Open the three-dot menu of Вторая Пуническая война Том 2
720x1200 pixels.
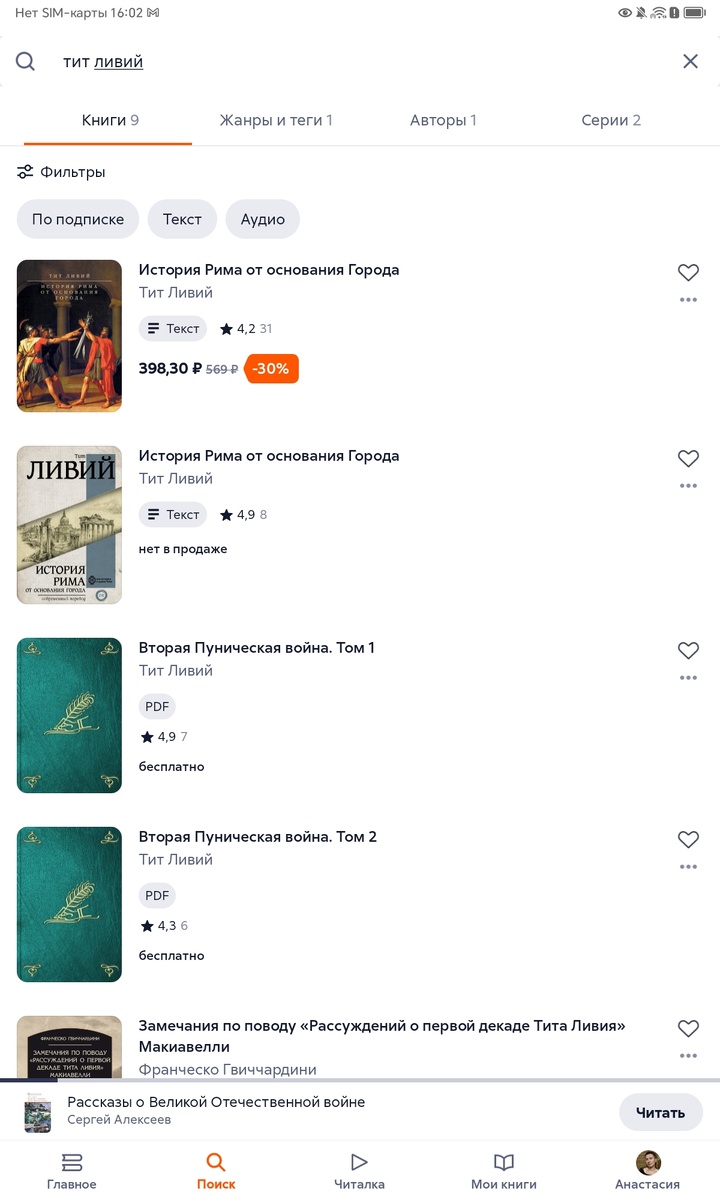point(688,866)
